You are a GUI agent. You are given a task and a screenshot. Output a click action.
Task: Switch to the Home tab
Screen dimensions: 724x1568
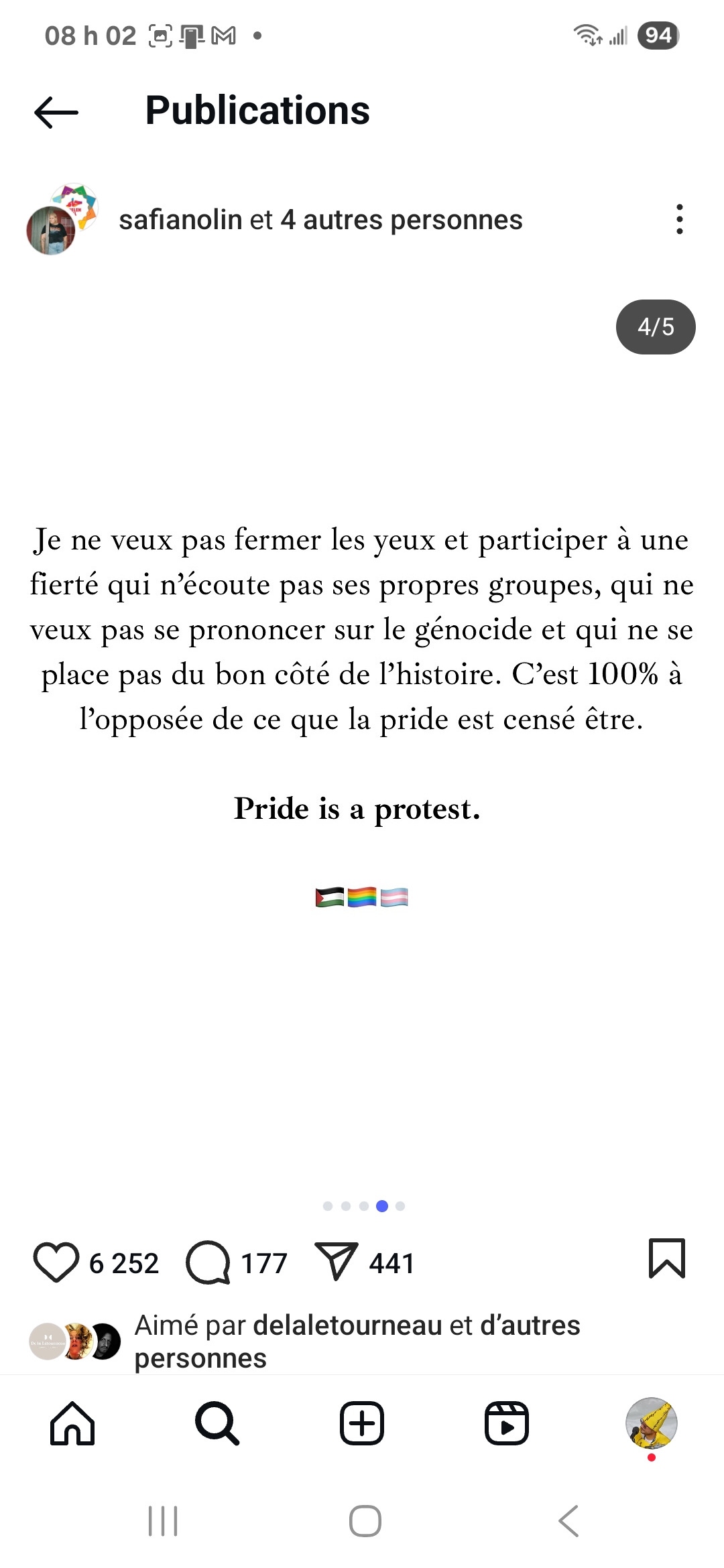click(x=72, y=1423)
